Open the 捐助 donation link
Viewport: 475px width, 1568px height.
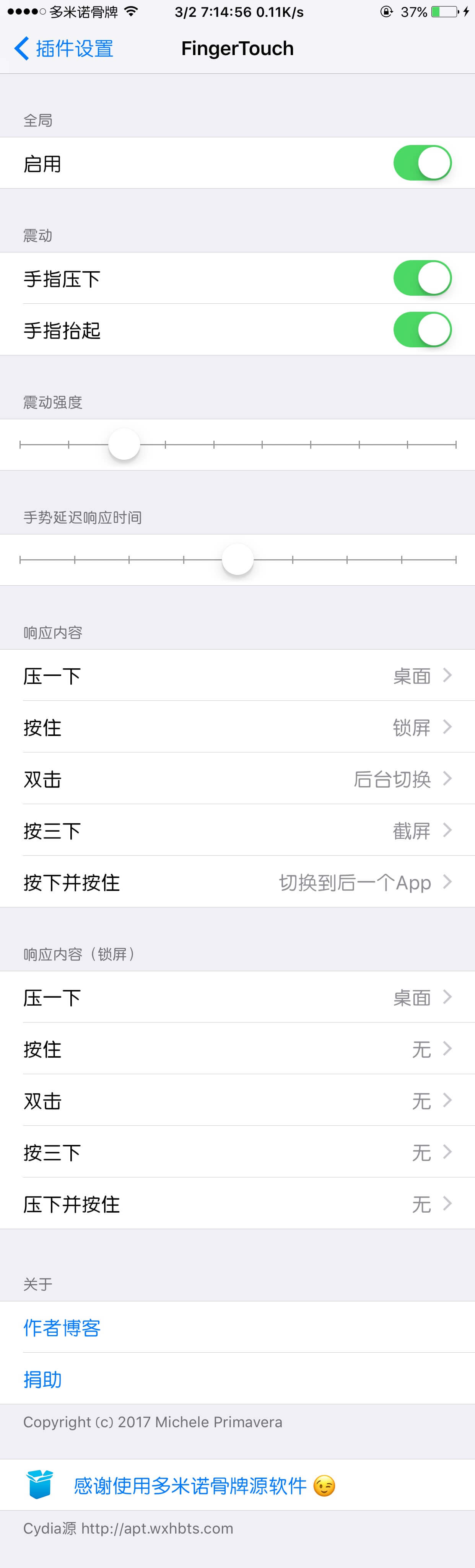pyautogui.click(x=42, y=1379)
